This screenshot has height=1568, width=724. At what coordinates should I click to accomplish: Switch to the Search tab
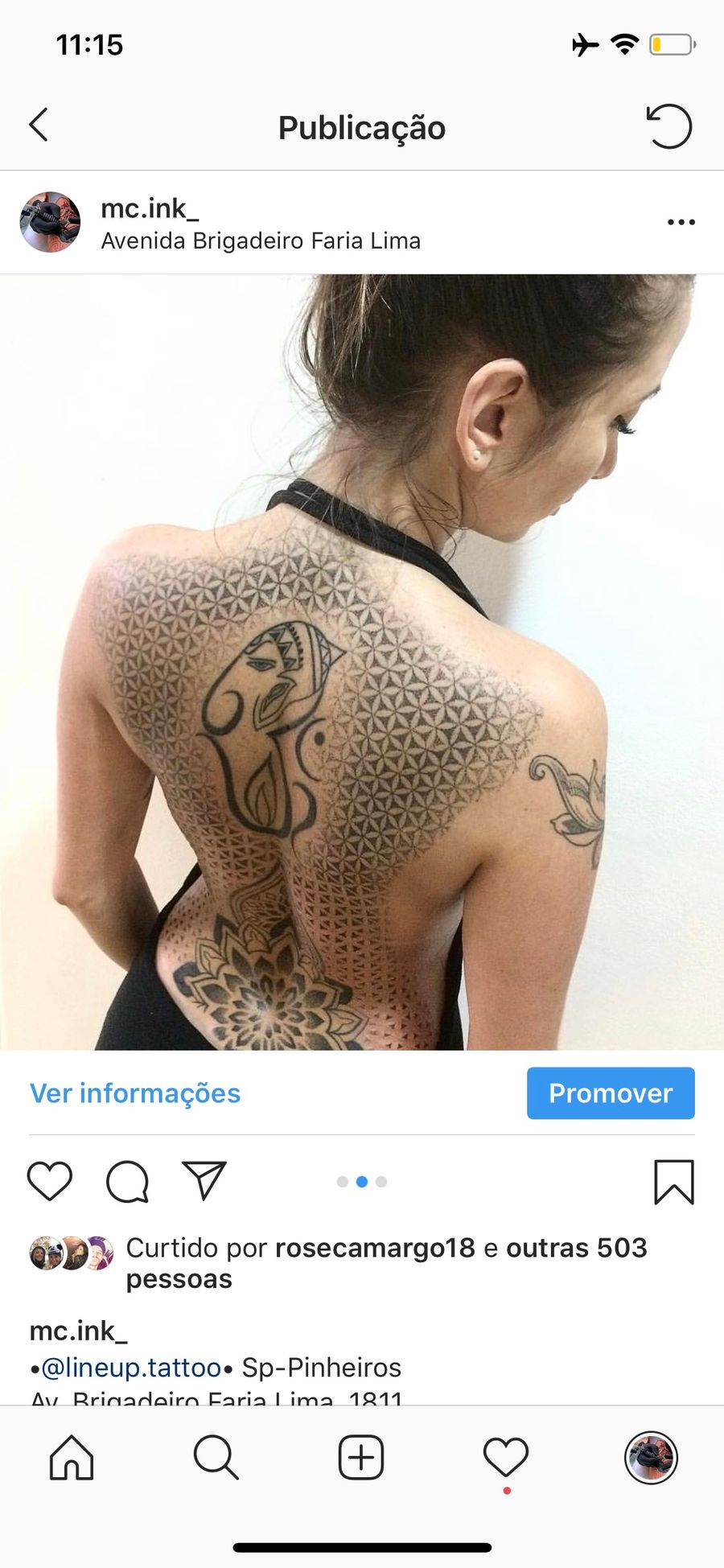tap(216, 1457)
